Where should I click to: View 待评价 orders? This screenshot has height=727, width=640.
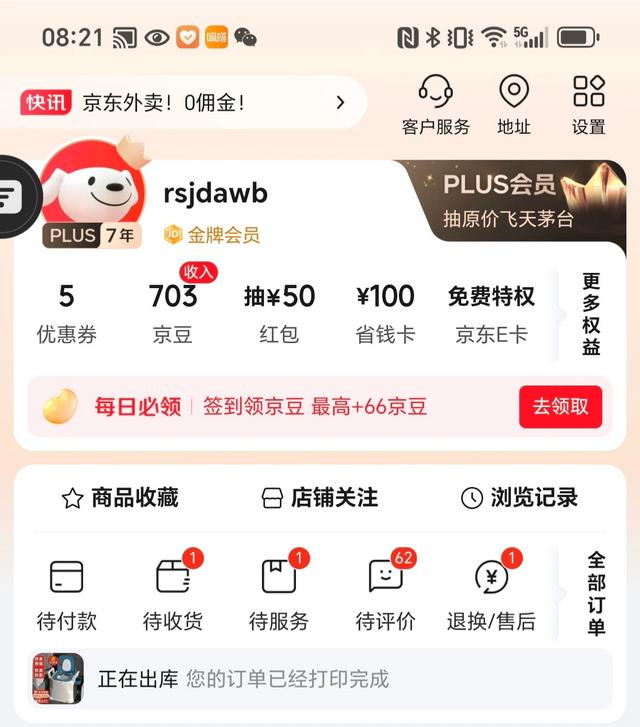pyautogui.click(x=385, y=594)
